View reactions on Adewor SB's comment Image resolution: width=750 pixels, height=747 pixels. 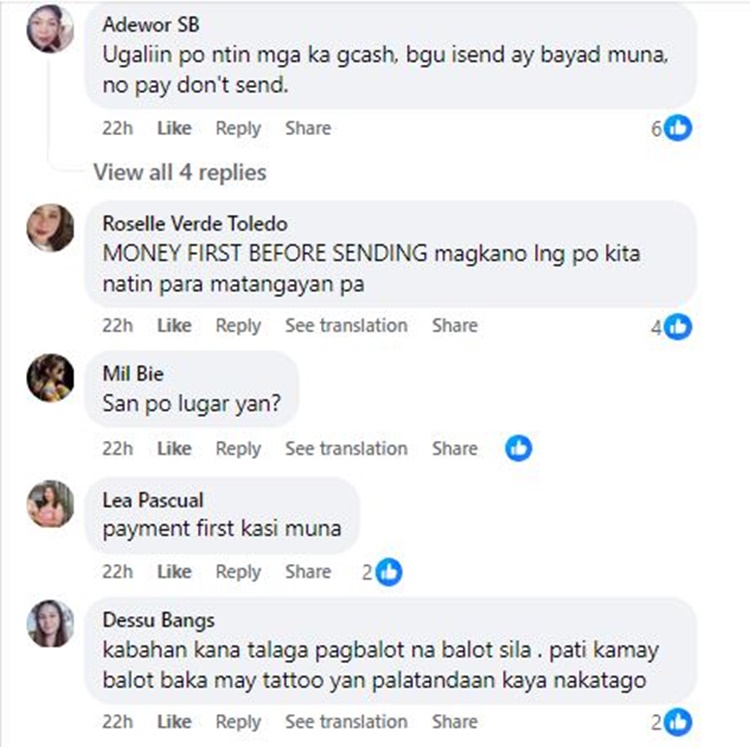(x=673, y=128)
